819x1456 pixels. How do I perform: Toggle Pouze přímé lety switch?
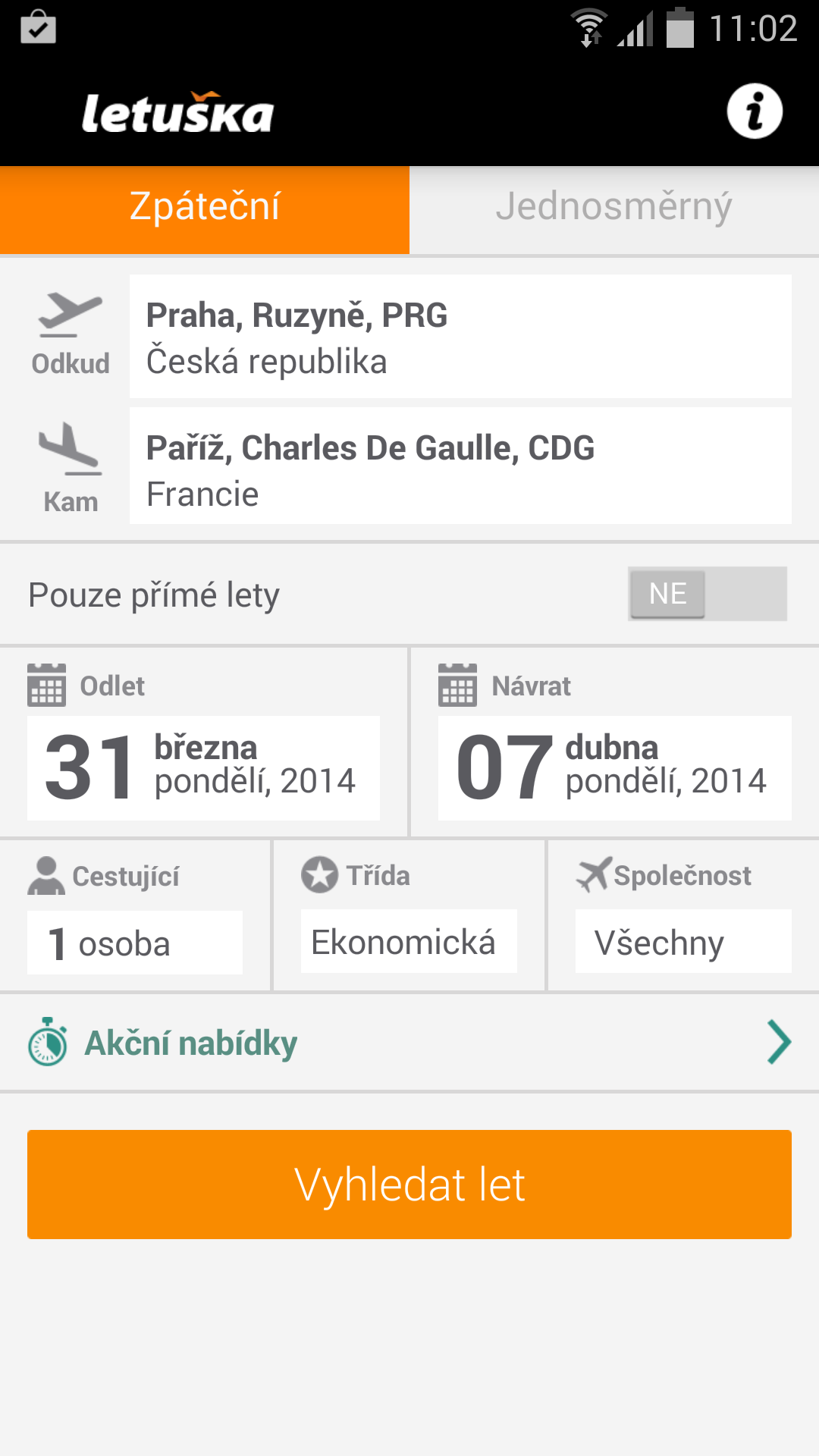707,594
